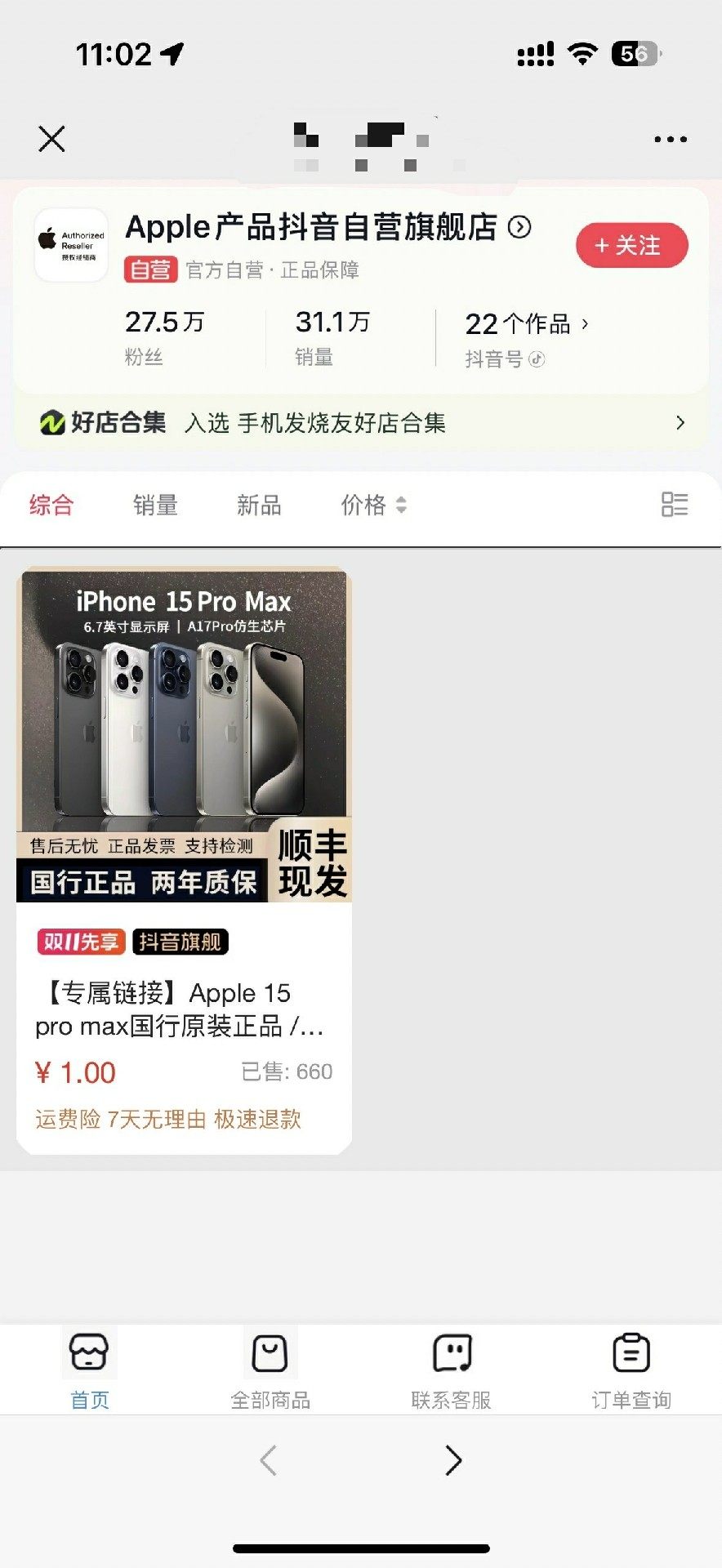This screenshot has height=1568, width=722.
Task: Switch product layout to list view
Action: click(x=674, y=505)
